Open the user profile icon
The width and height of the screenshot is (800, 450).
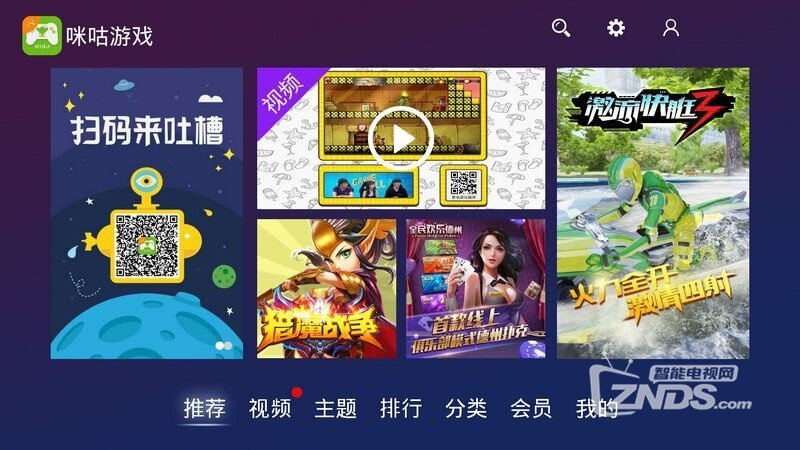coord(671,28)
